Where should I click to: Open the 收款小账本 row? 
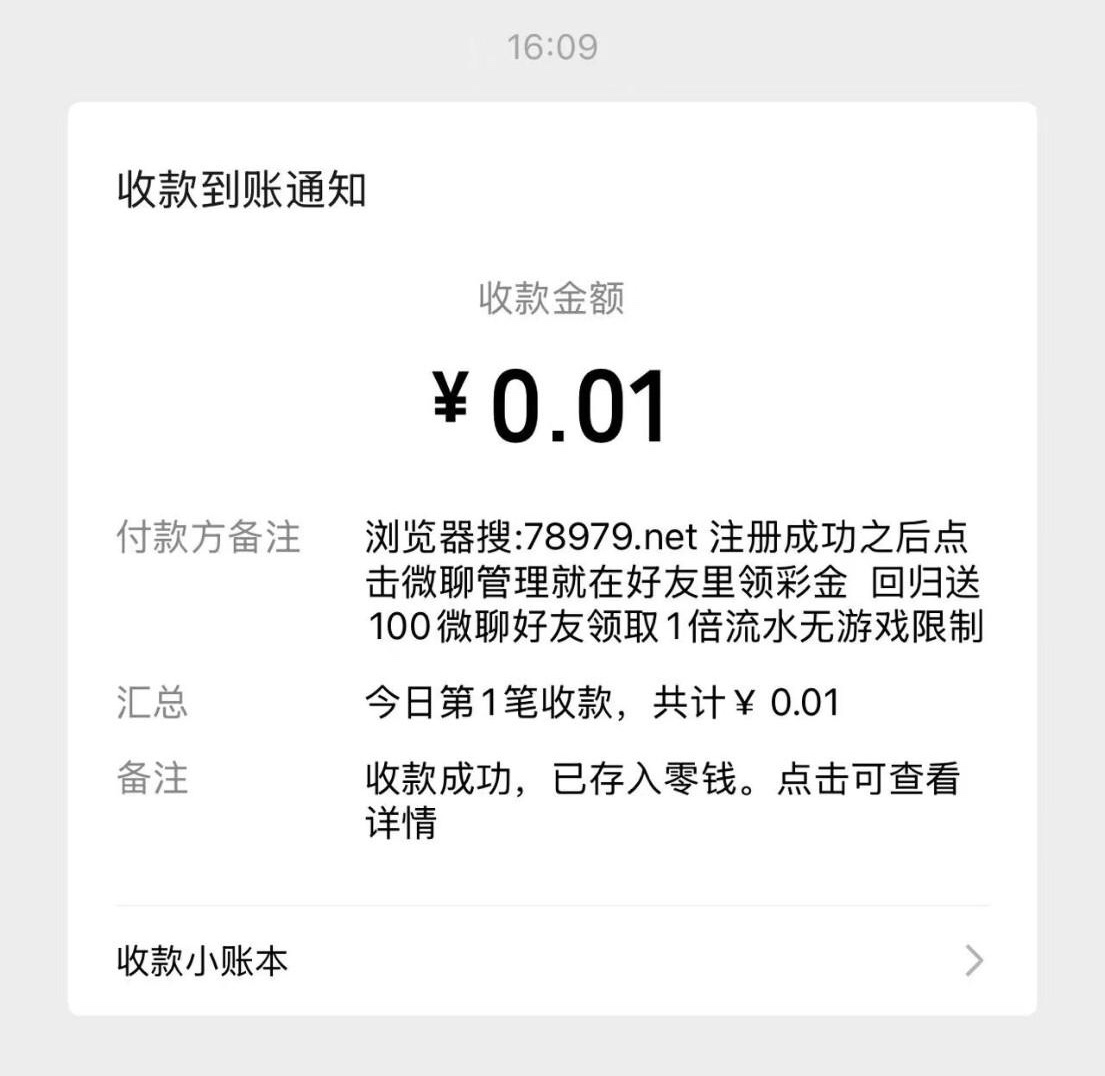[552, 961]
